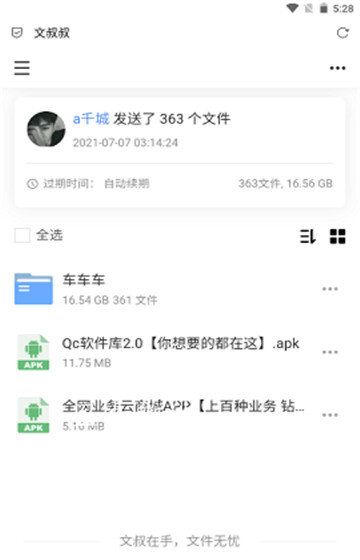Change the file sort order
The width and height of the screenshot is (360, 560).
[308, 236]
